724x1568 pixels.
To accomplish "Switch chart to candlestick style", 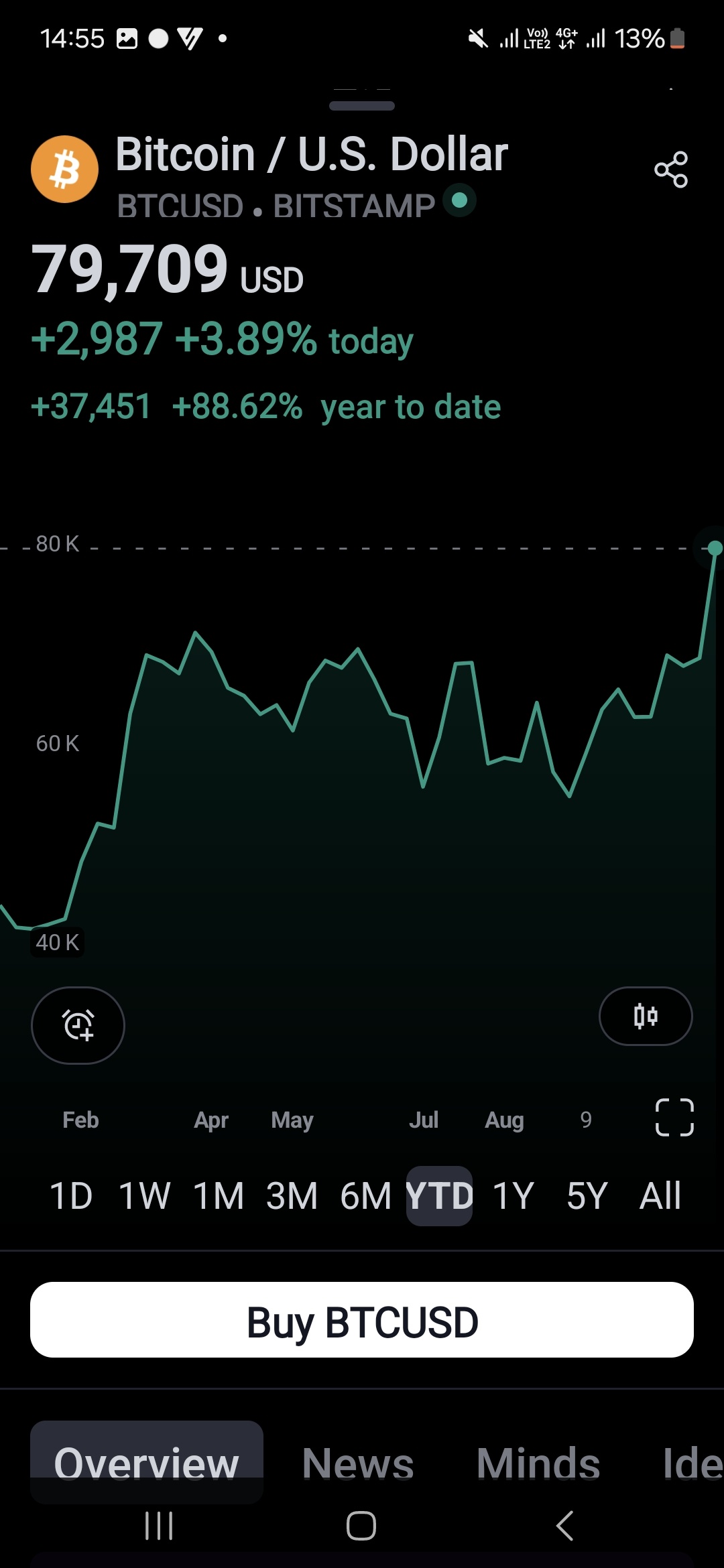I will point(646,1016).
